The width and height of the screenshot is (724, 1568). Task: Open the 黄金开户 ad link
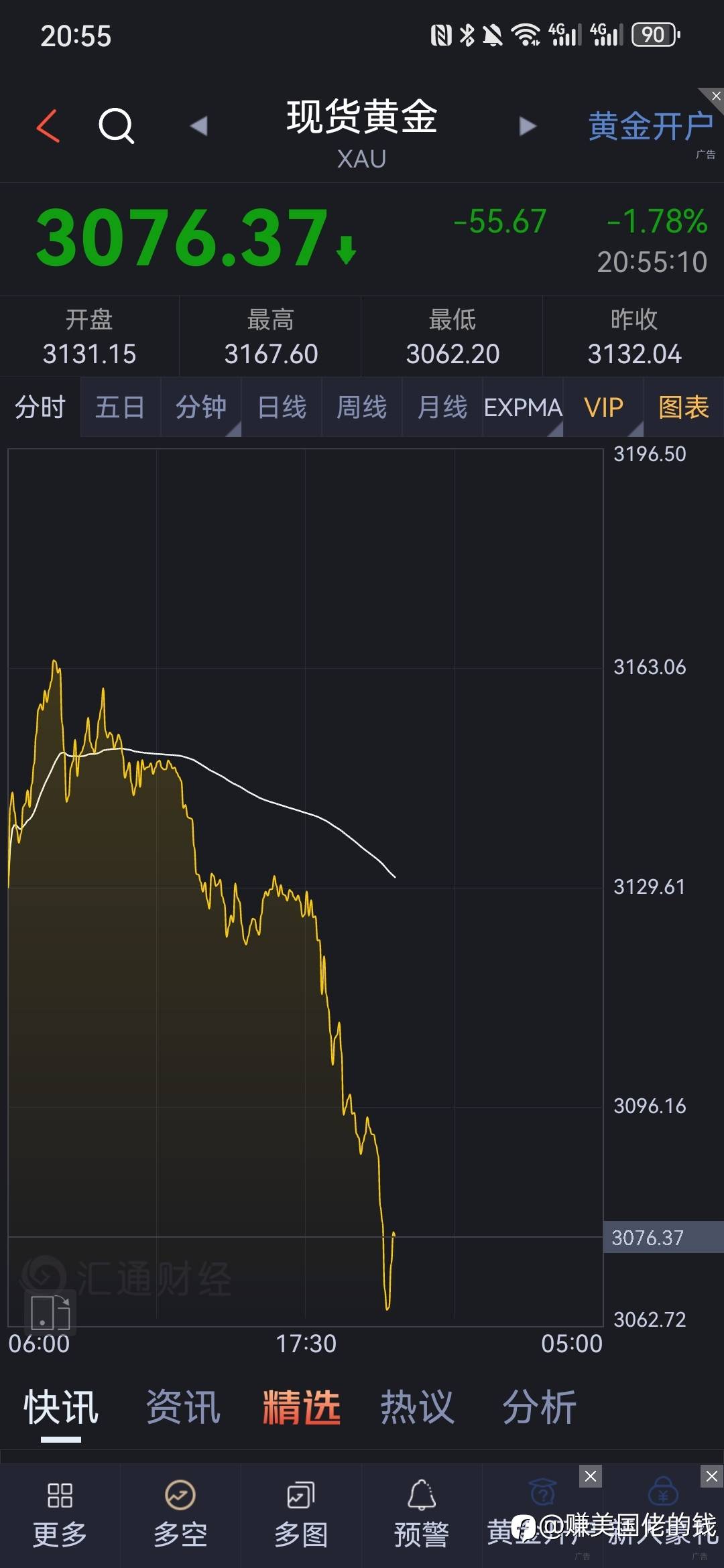click(650, 126)
